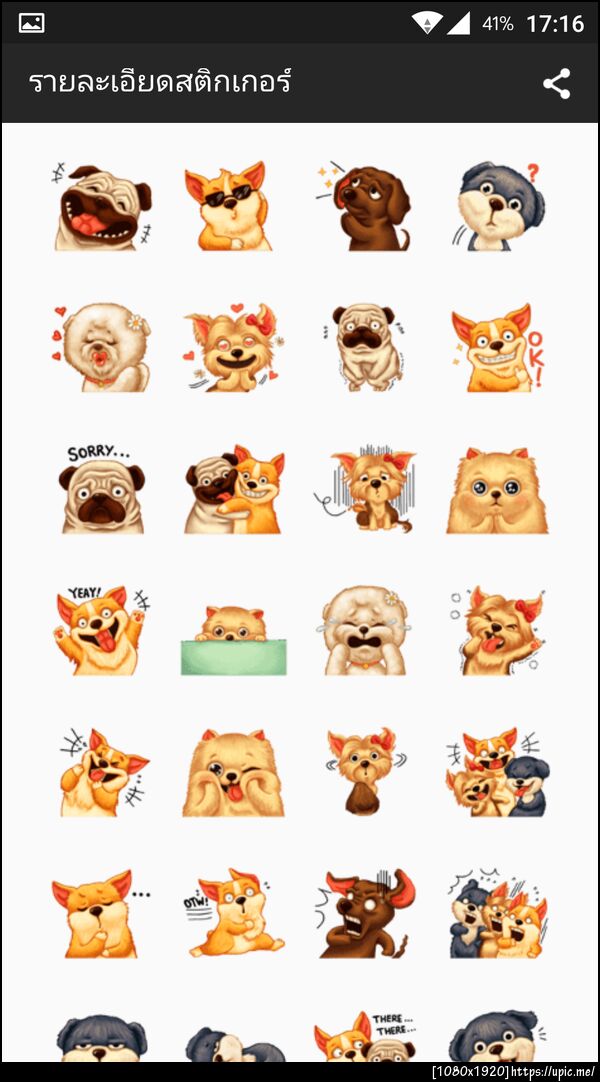
Task: Open the dog peeking over green sign
Action: (x=233, y=640)
